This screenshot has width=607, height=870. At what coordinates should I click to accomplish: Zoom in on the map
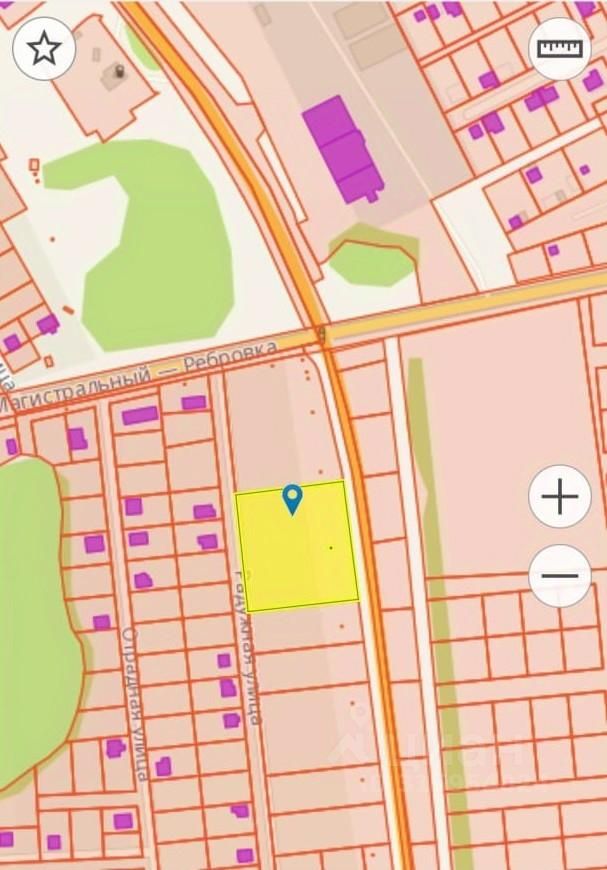coord(560,497)
